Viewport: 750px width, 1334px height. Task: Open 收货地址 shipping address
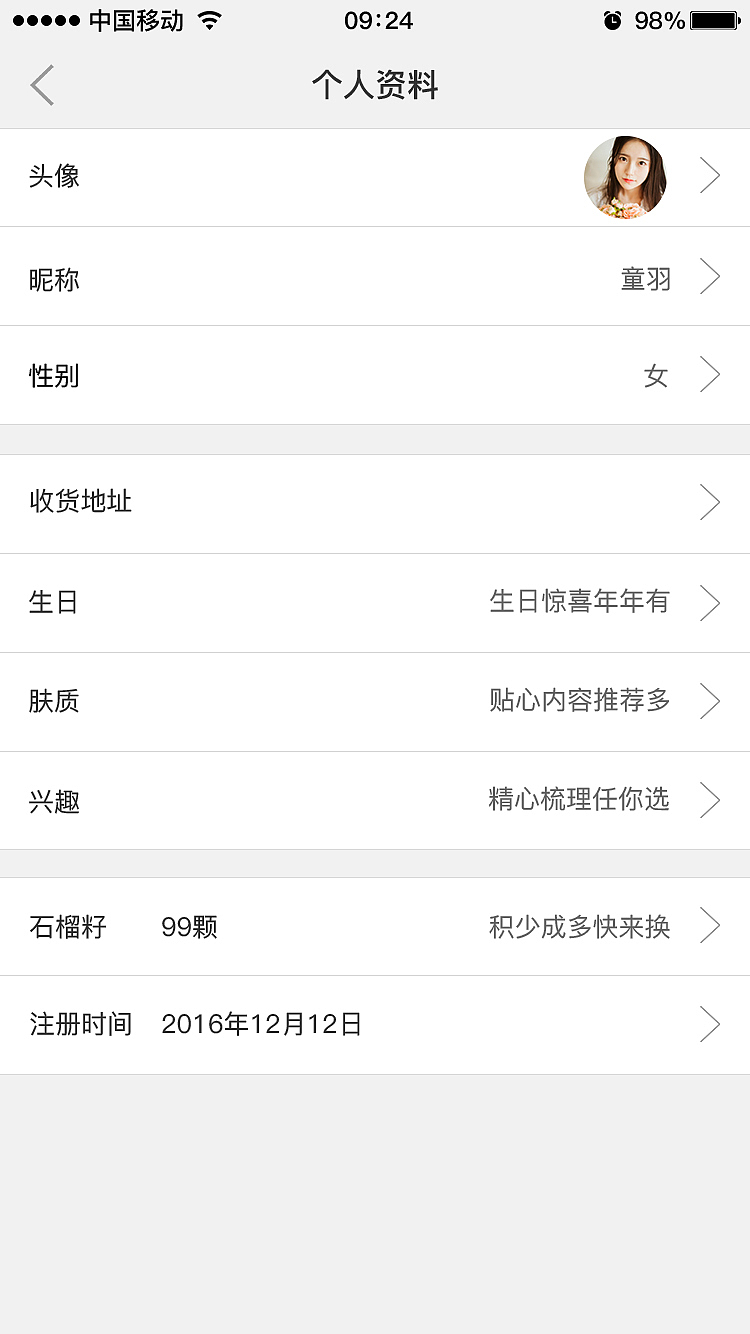point(375,503)
